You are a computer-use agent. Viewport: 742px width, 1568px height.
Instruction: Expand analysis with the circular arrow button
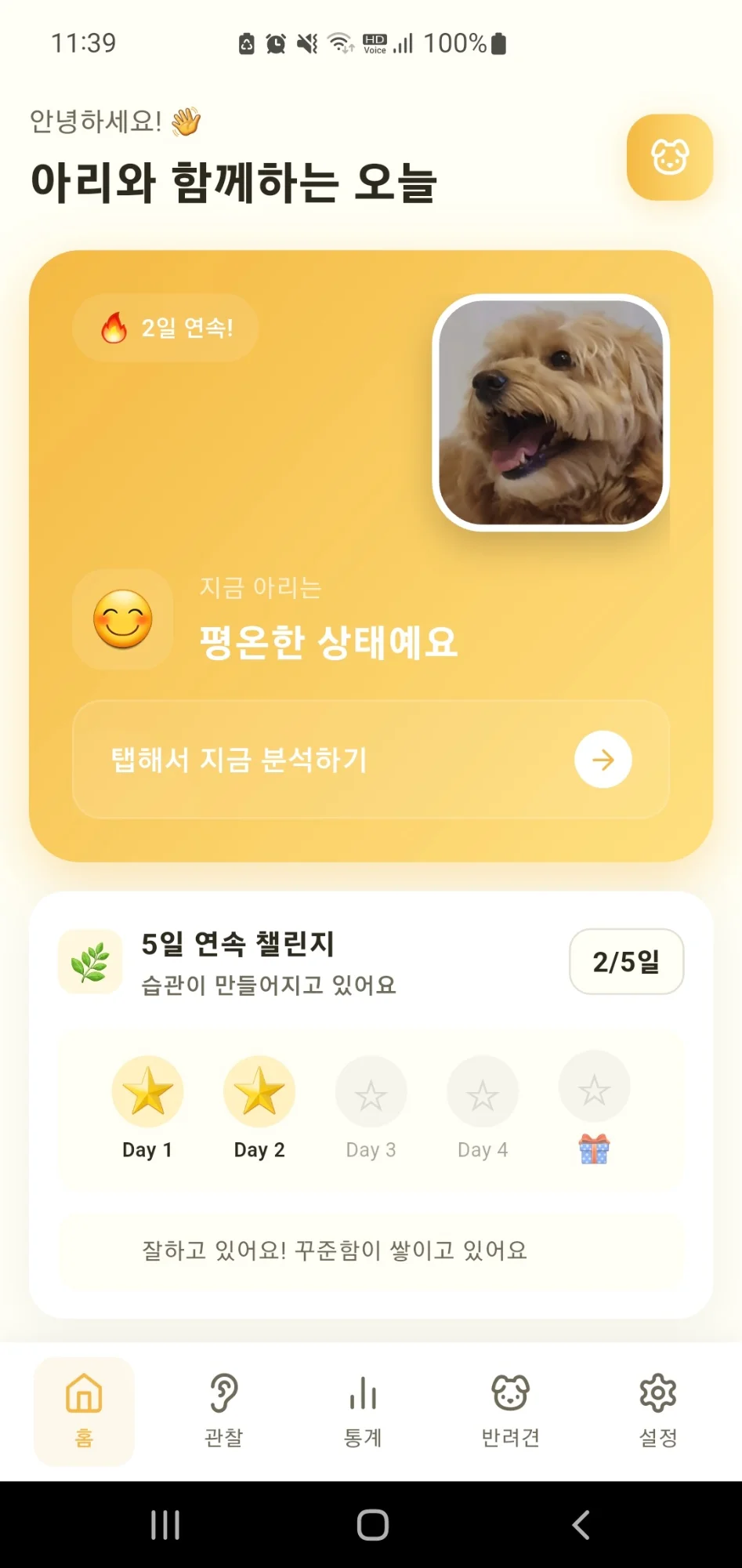click(602, 759)
